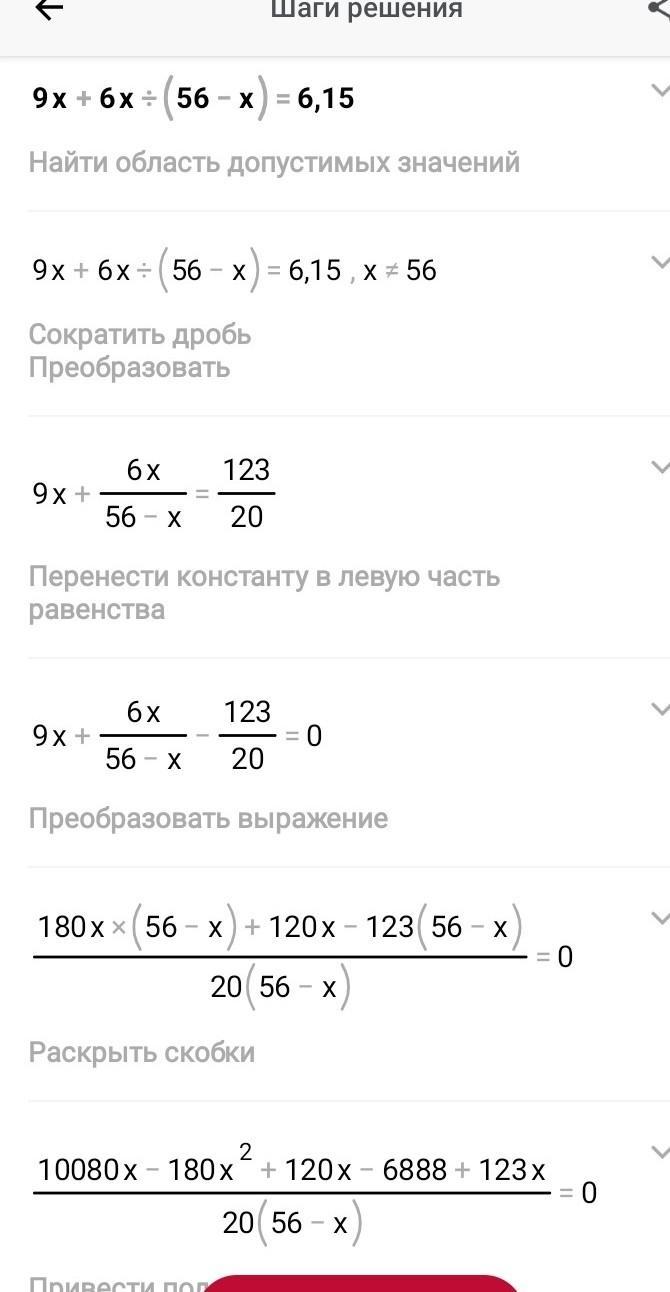The height and width of the screenshot is (1292, 670).
Task: Tap the red button at the bottom
Action: 362,1283
